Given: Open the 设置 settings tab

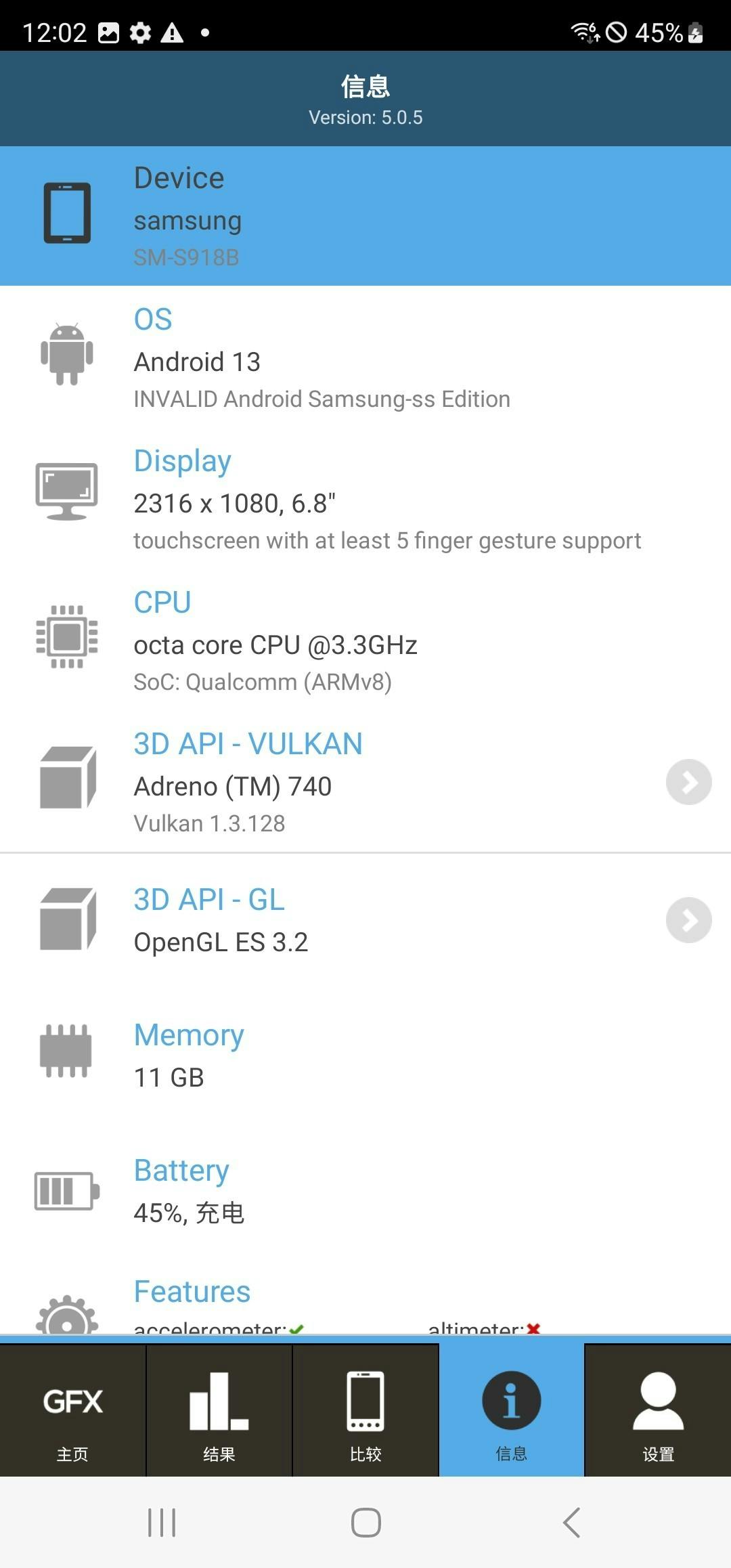Looking at the screenshot, I should tap(658, 1412).
